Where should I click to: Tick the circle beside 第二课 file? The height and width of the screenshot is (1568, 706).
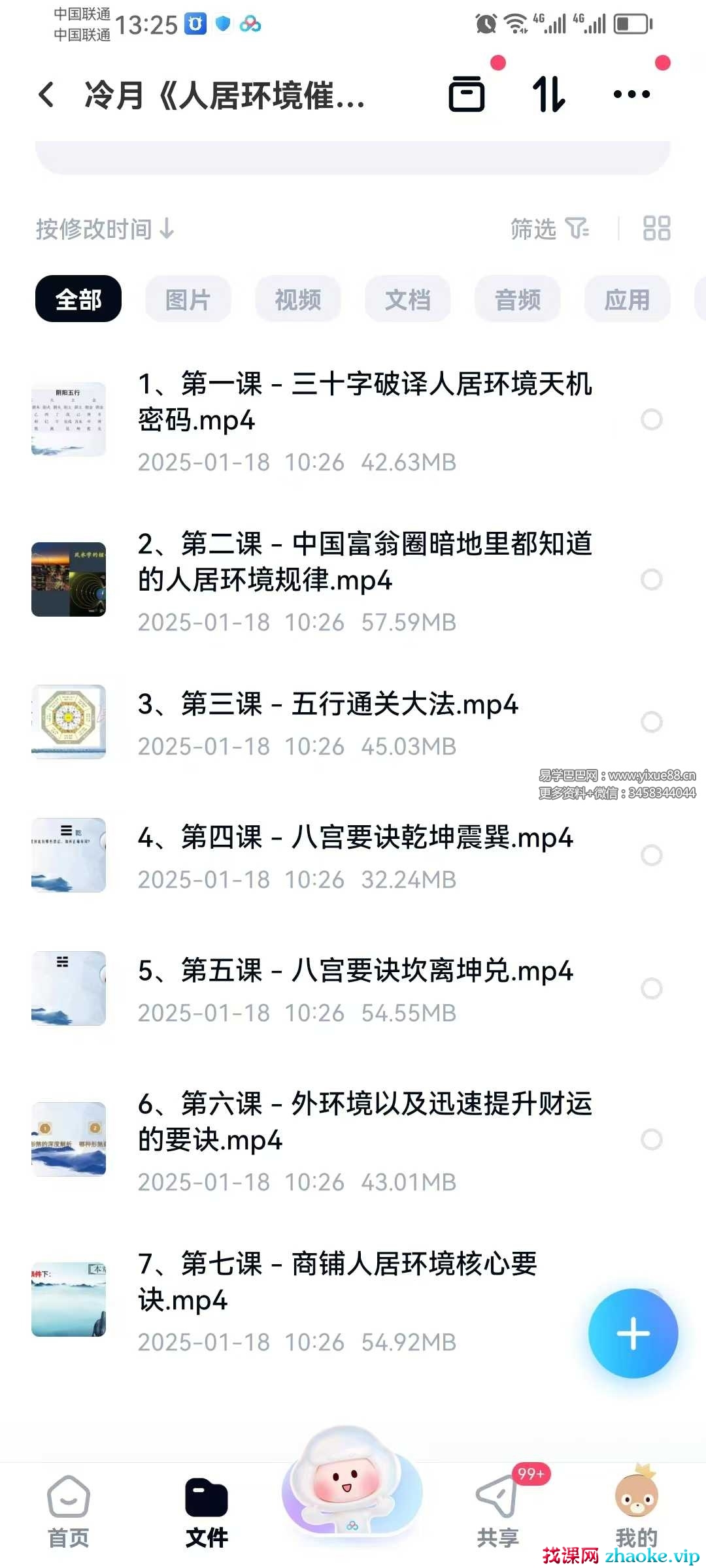click(651, 580)
